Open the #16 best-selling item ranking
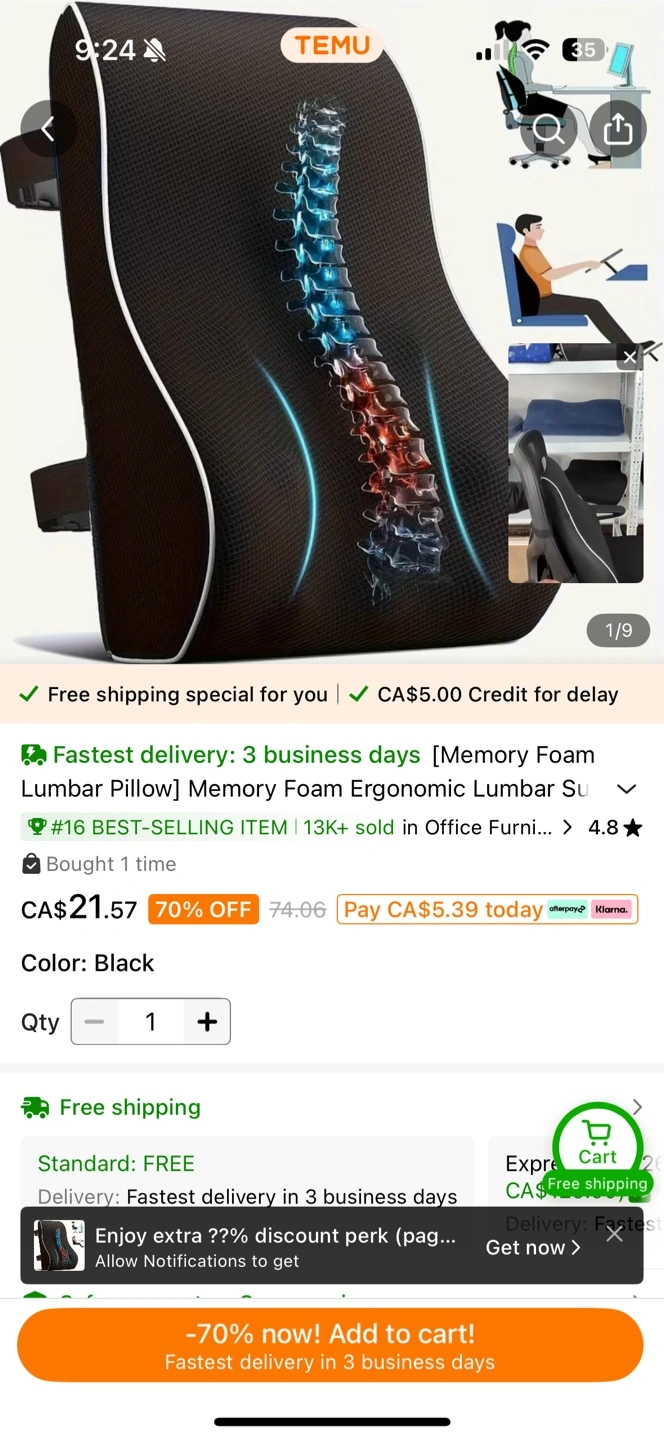664x1440 pixels. click(297, 827)
